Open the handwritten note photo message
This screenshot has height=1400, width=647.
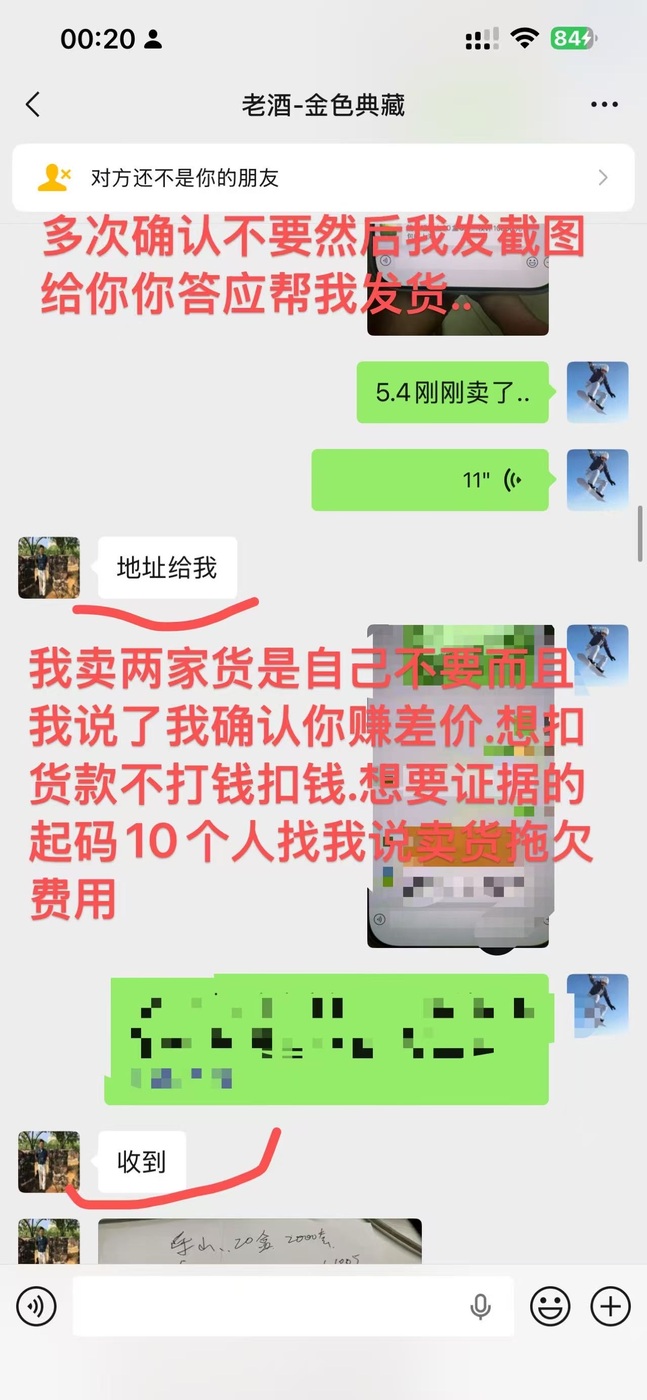259,1242
